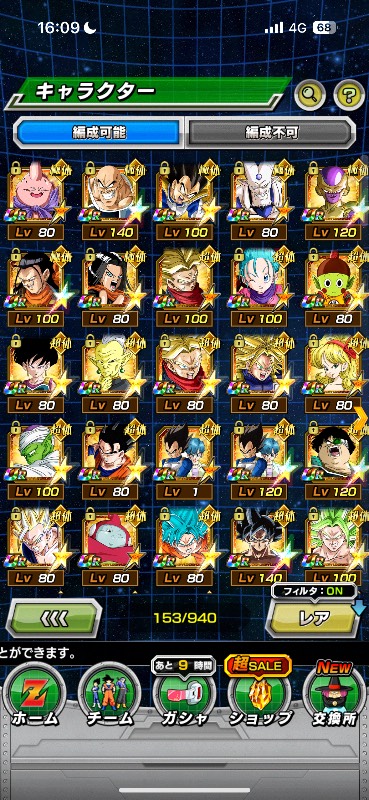The image size is (369, 800).
Task: Select the blue-haired Bulma Lv 100 character
Action: [x=259, y=287]
